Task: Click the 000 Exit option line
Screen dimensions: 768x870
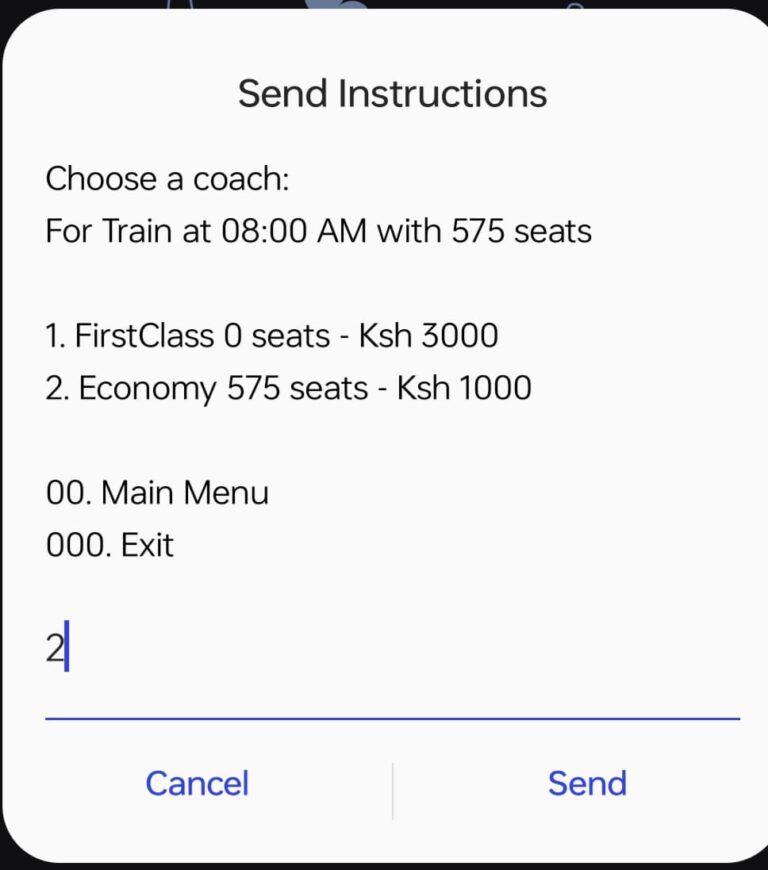Action: 110,544
